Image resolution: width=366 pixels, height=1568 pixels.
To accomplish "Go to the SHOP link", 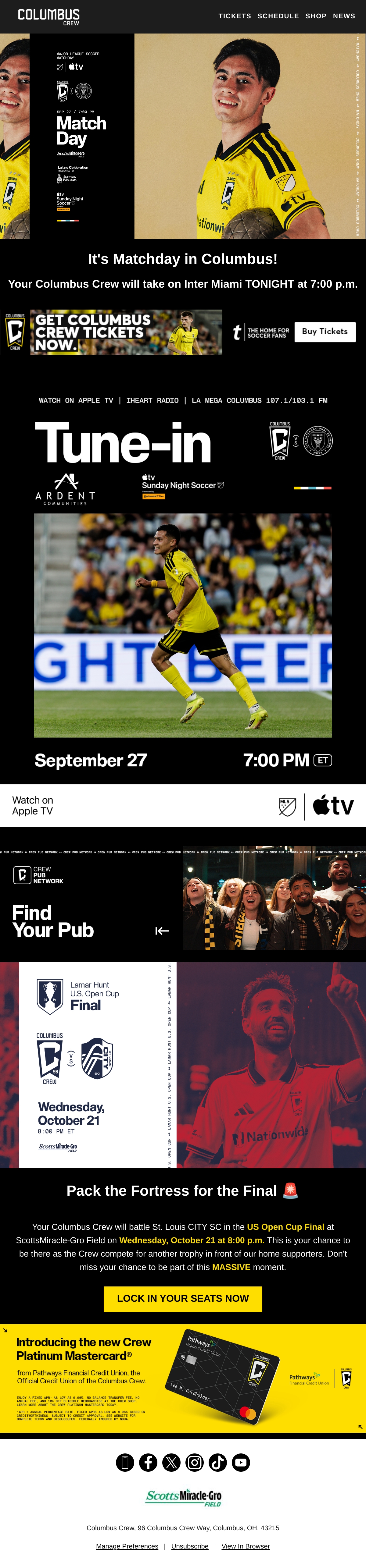I will 316,16.
